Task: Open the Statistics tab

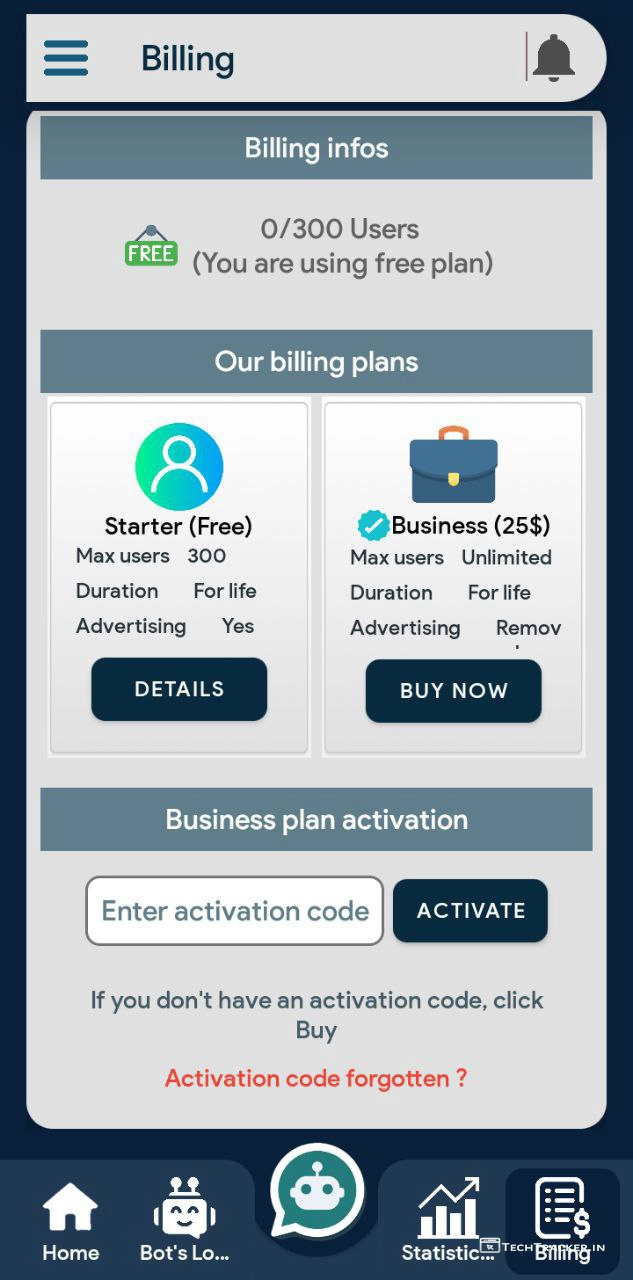Action: pos(448,1220)
